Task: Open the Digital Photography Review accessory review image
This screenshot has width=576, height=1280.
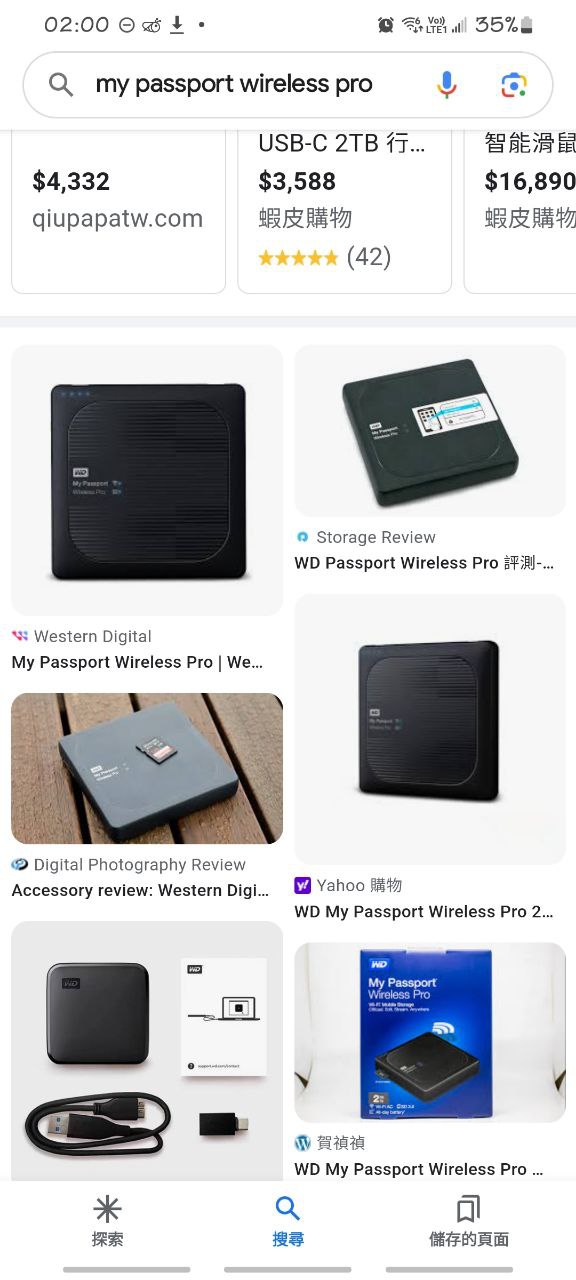Action: point(147,768)
